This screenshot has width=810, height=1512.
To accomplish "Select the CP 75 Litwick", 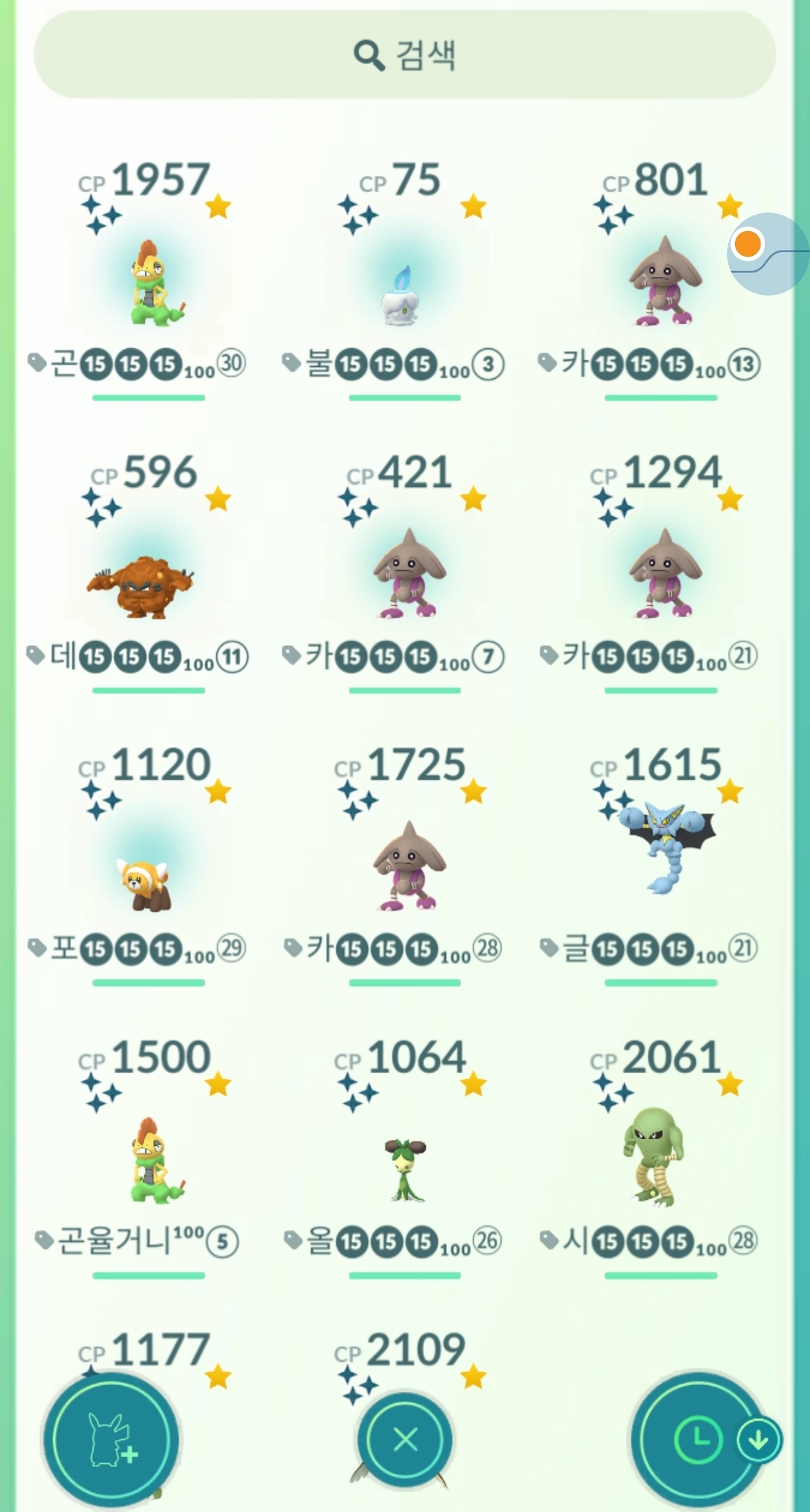I will tap(403, 293).
